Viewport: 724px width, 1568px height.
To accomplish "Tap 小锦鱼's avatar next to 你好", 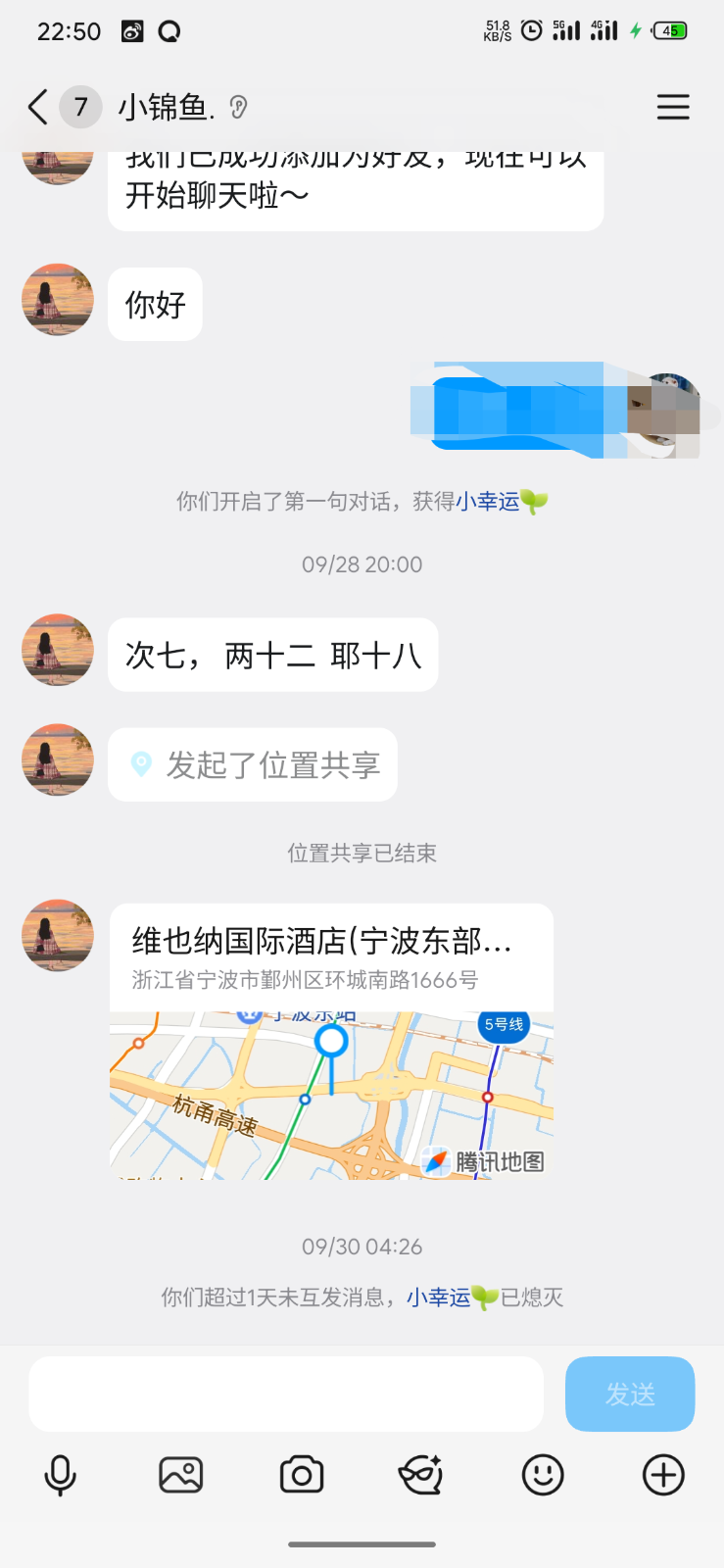I will click(56, 301).
